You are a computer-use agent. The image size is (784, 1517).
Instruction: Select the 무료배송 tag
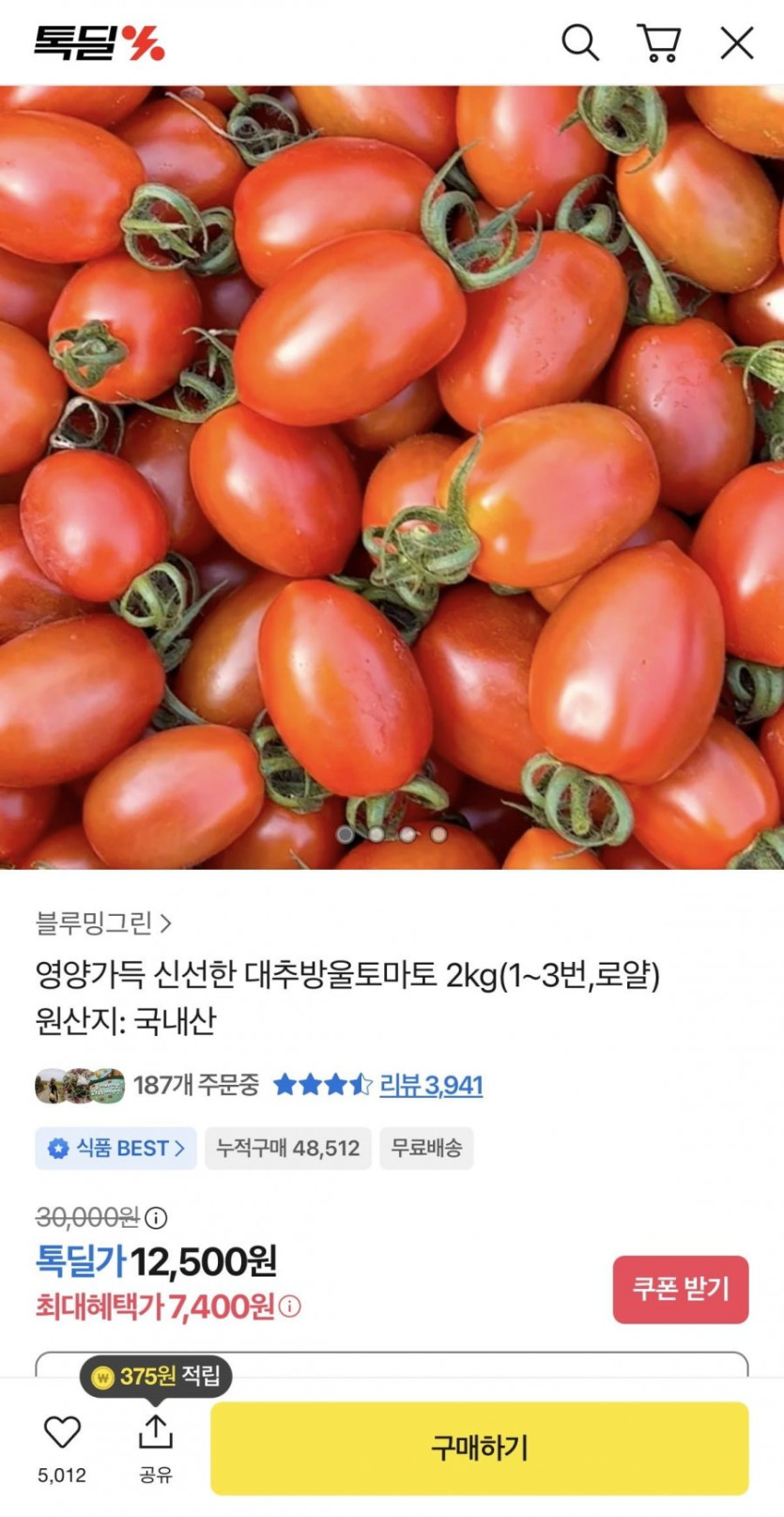426,1148
